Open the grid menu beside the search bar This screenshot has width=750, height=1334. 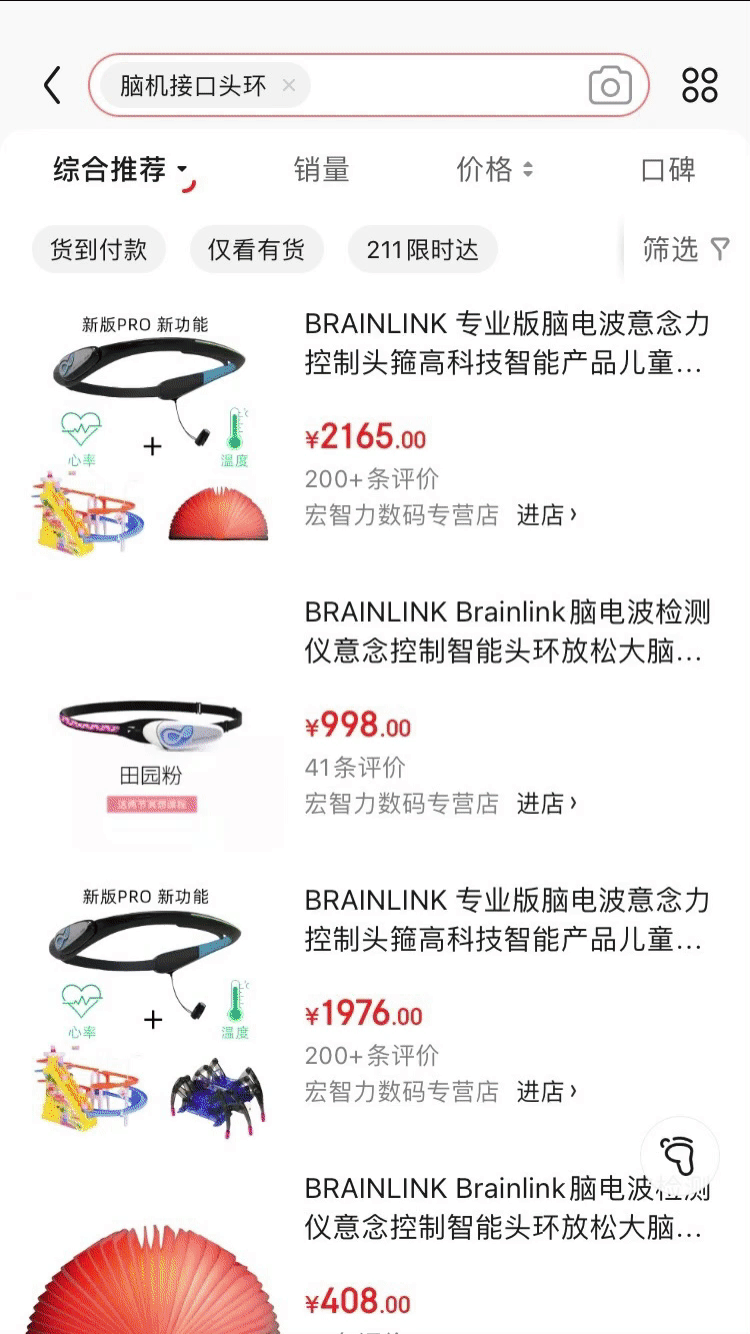point(698,85)
